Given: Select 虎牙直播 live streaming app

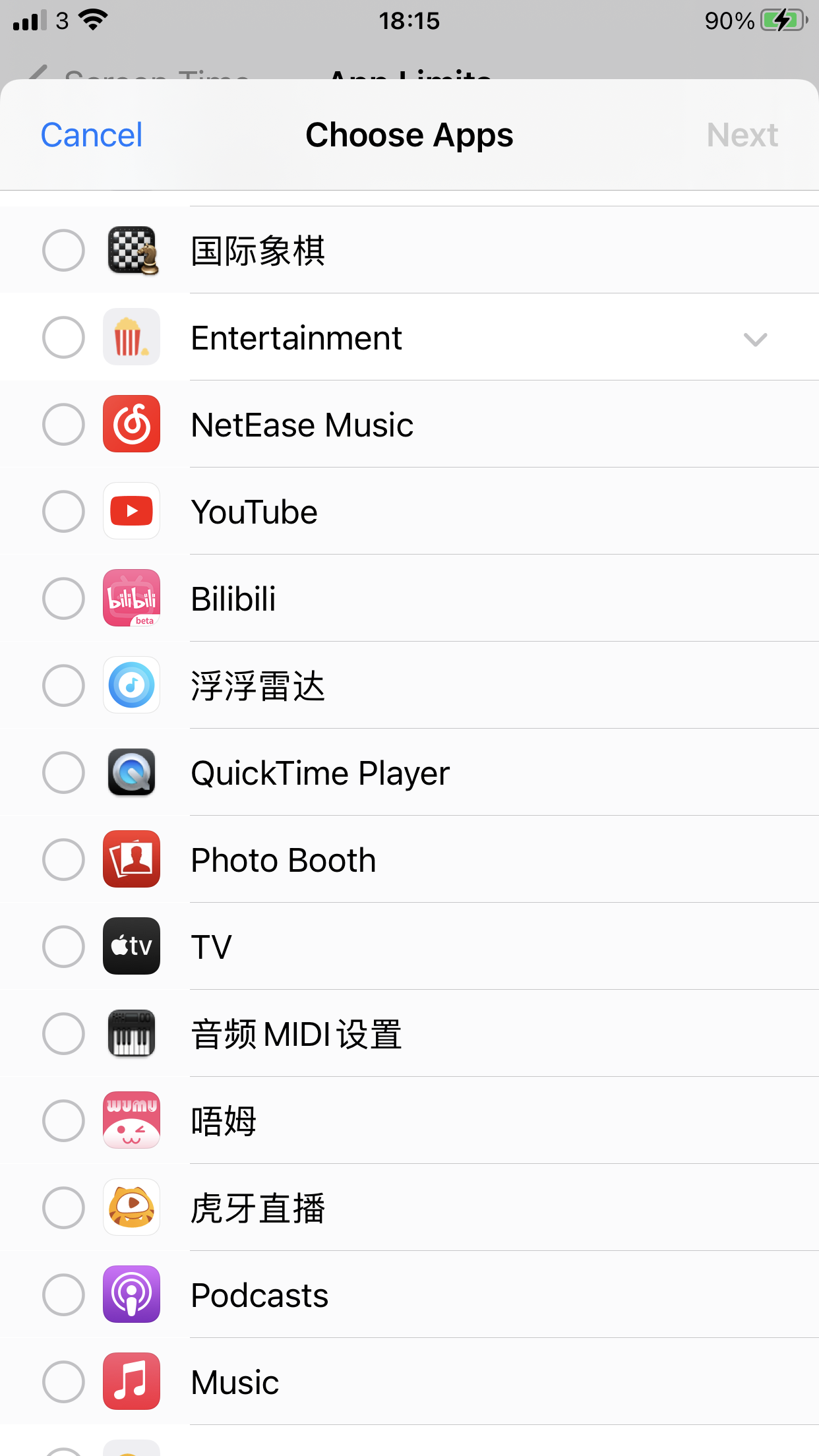Looking at the screenshot, I should click(63, 1208).
